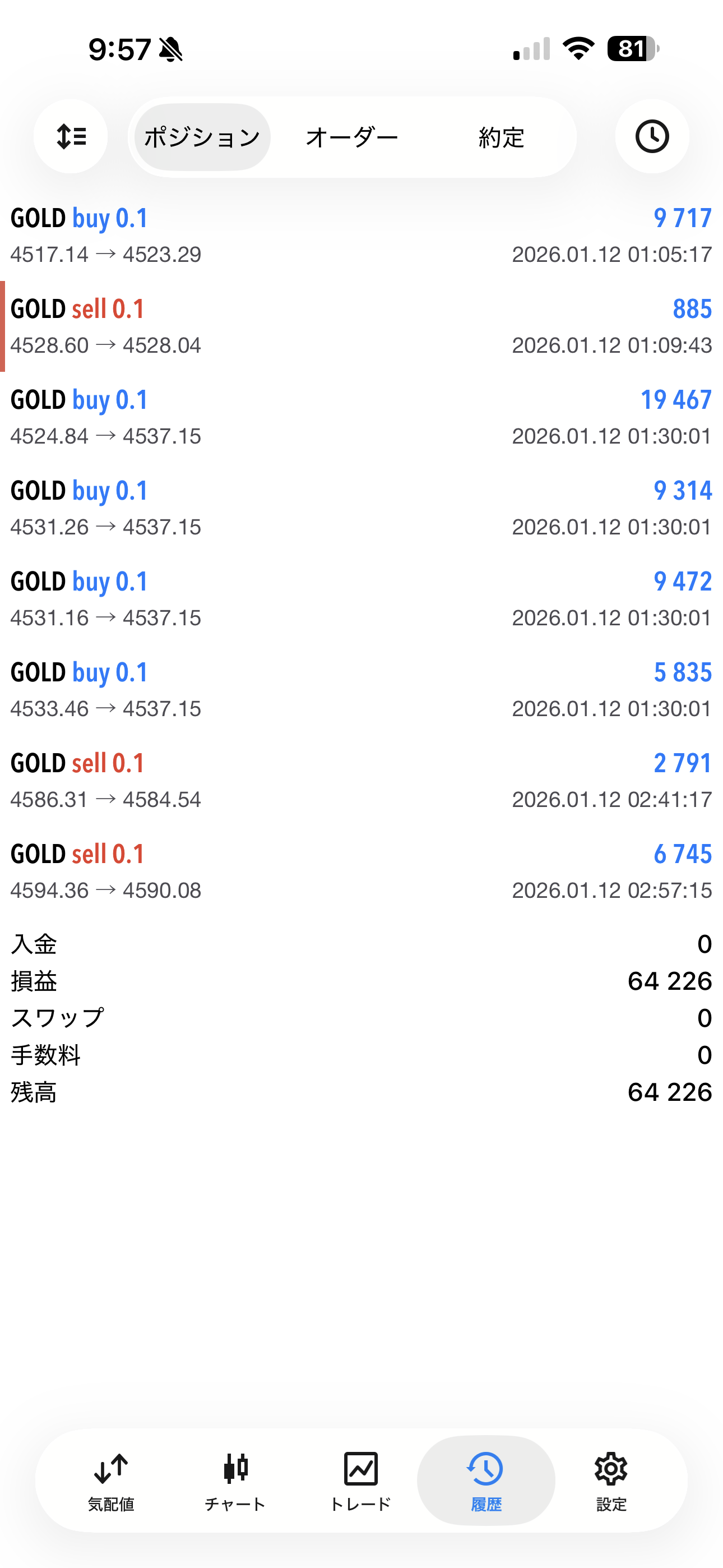Select the ポジション tab

202,137
